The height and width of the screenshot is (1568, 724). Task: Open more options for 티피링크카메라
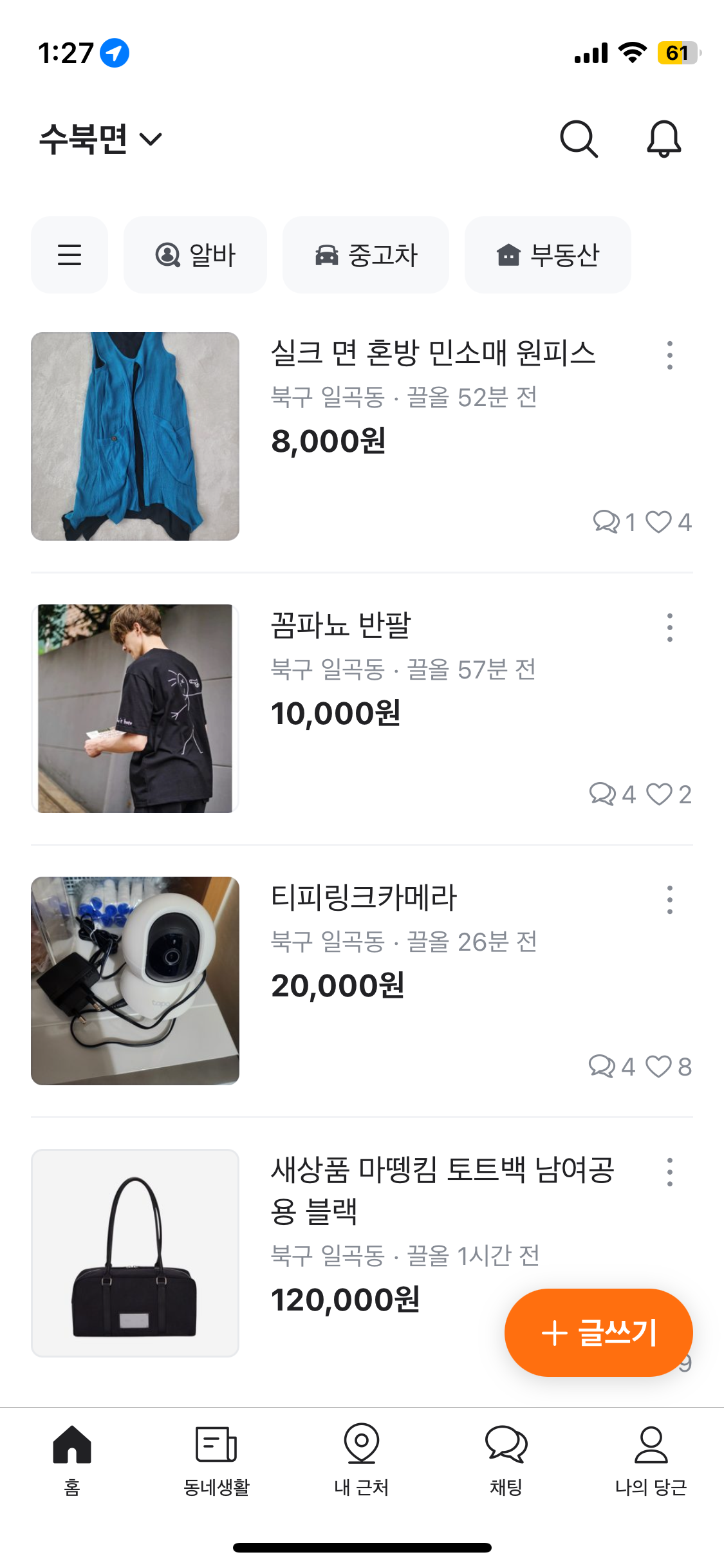(670, 900)
